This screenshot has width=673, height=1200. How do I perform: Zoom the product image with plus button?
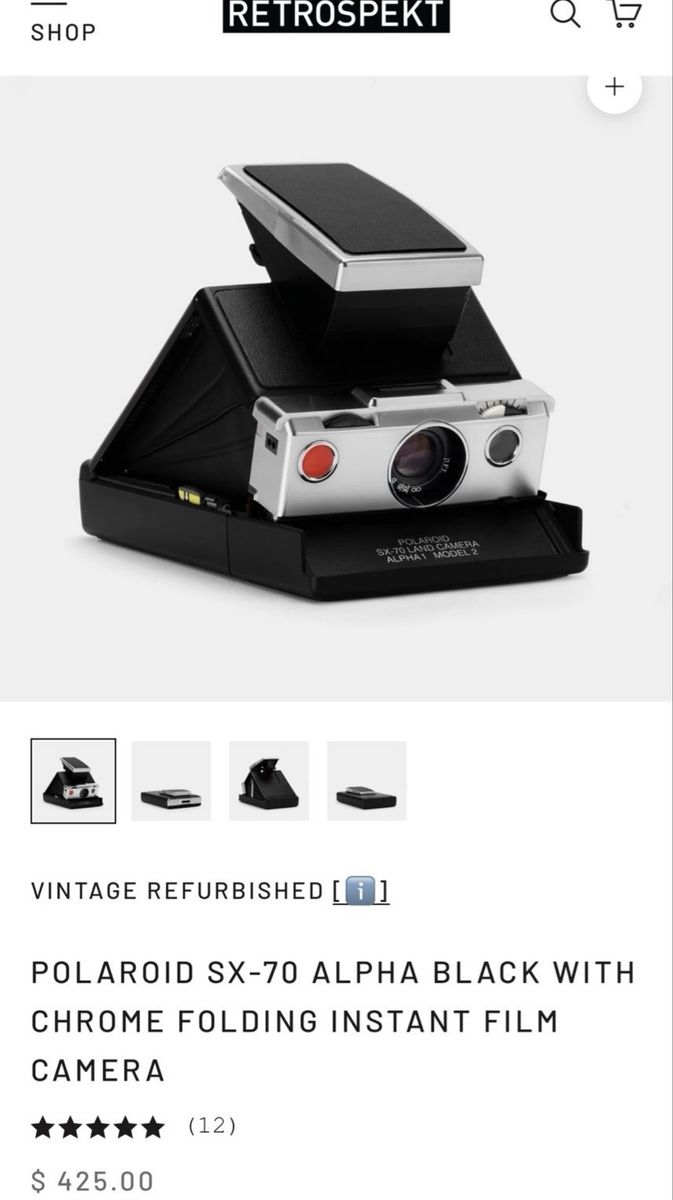(x=614, y=87)
